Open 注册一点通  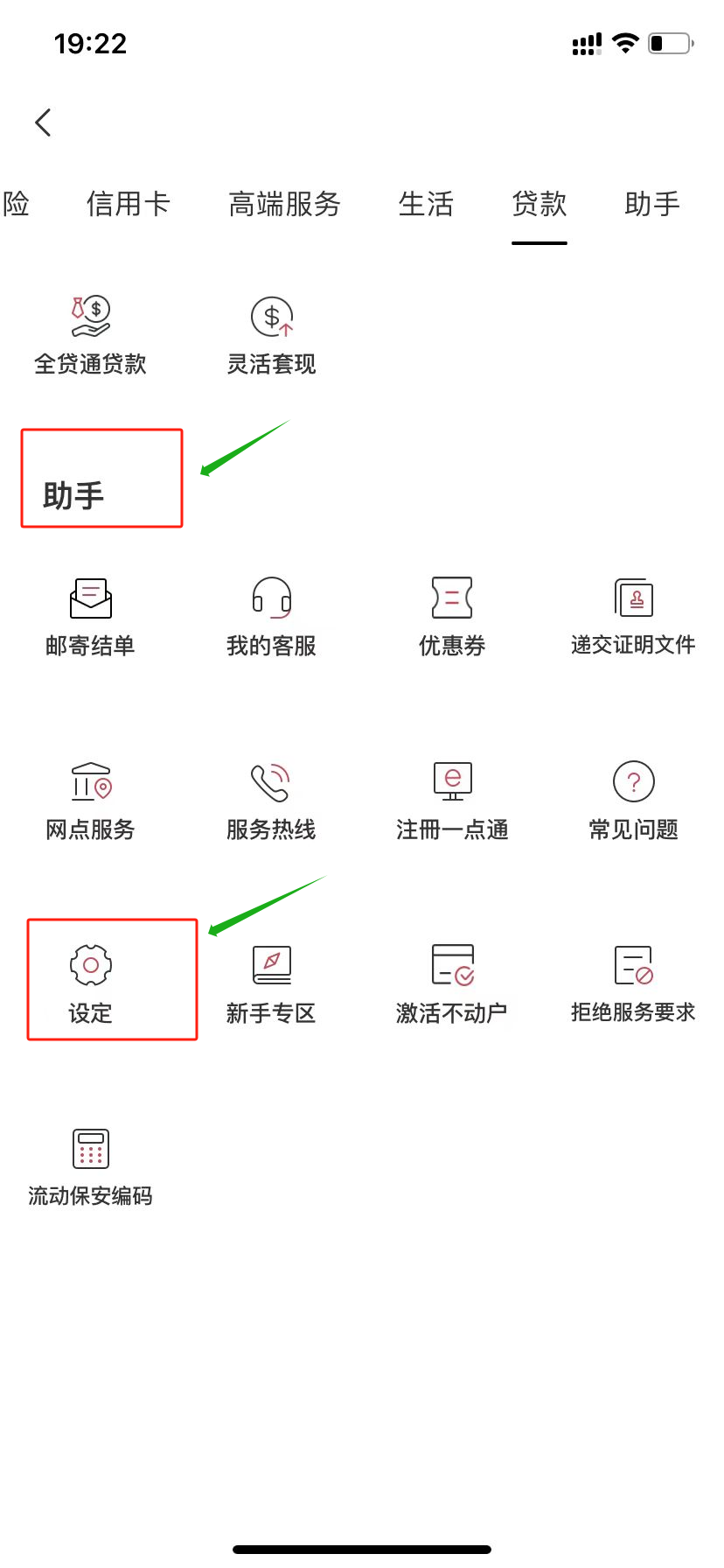pos(452,801)
